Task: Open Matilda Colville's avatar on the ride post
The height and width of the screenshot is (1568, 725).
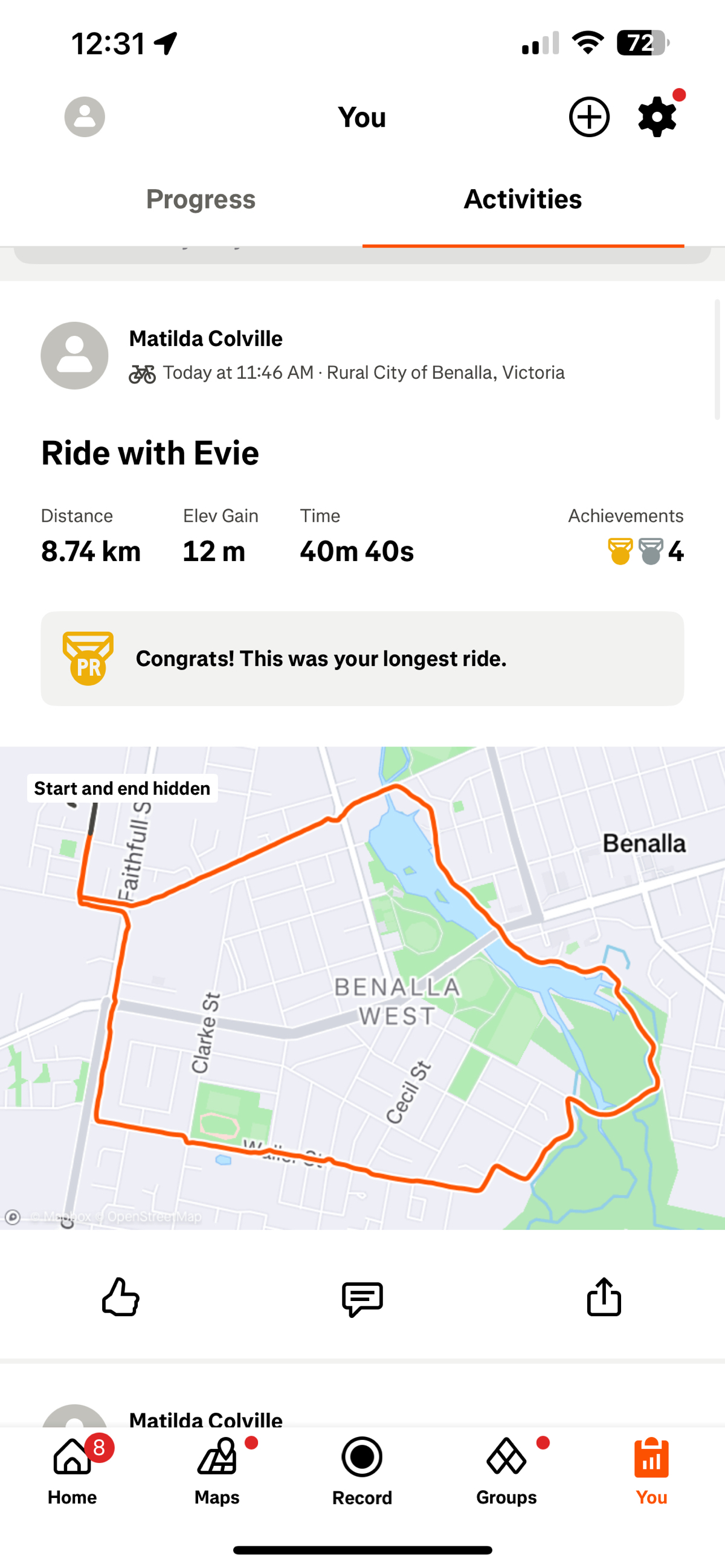Action: [x=74, y=356]
